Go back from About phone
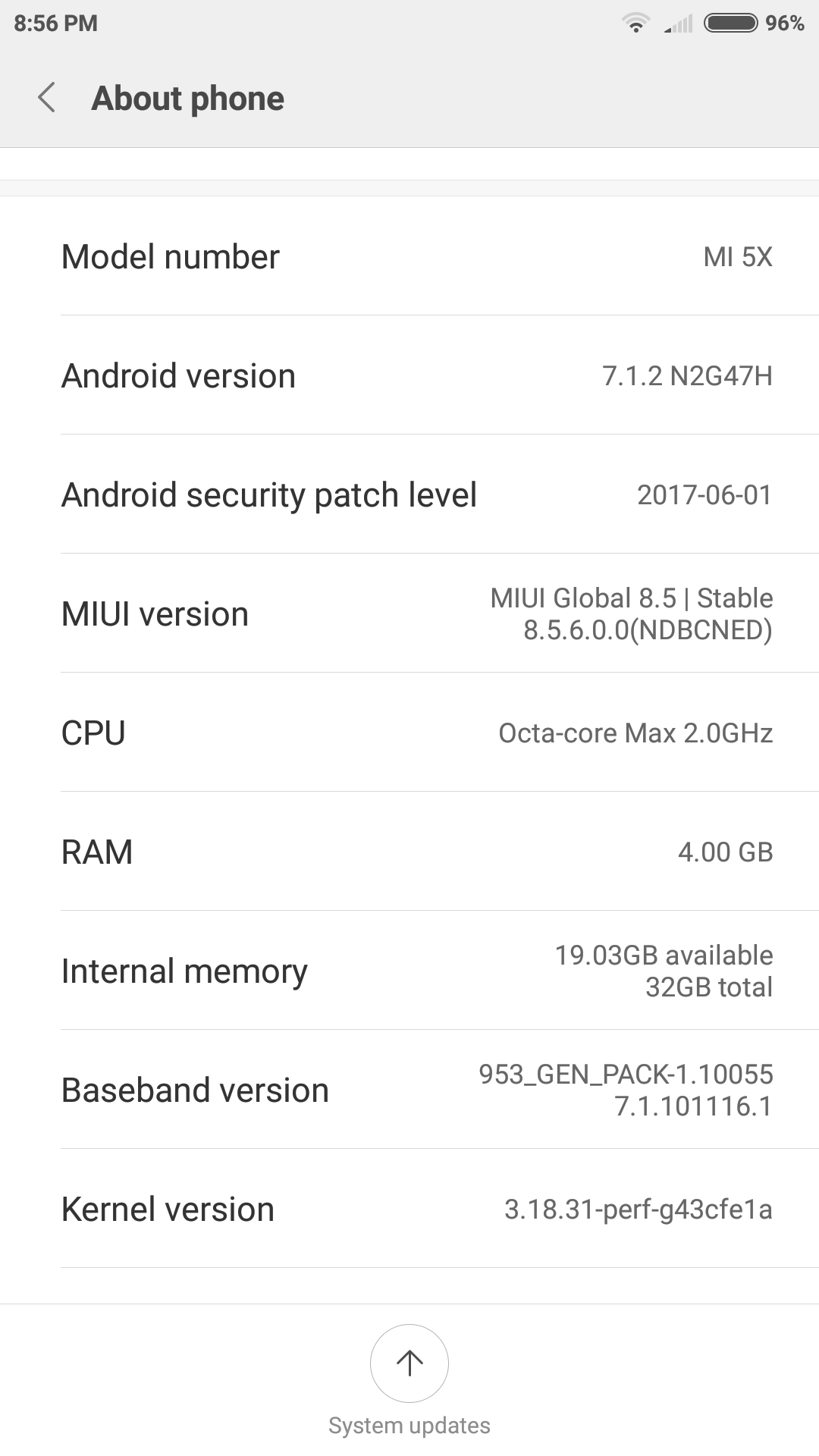Image resolution: width=819 pixels, height=1456 pixels. 47,99
